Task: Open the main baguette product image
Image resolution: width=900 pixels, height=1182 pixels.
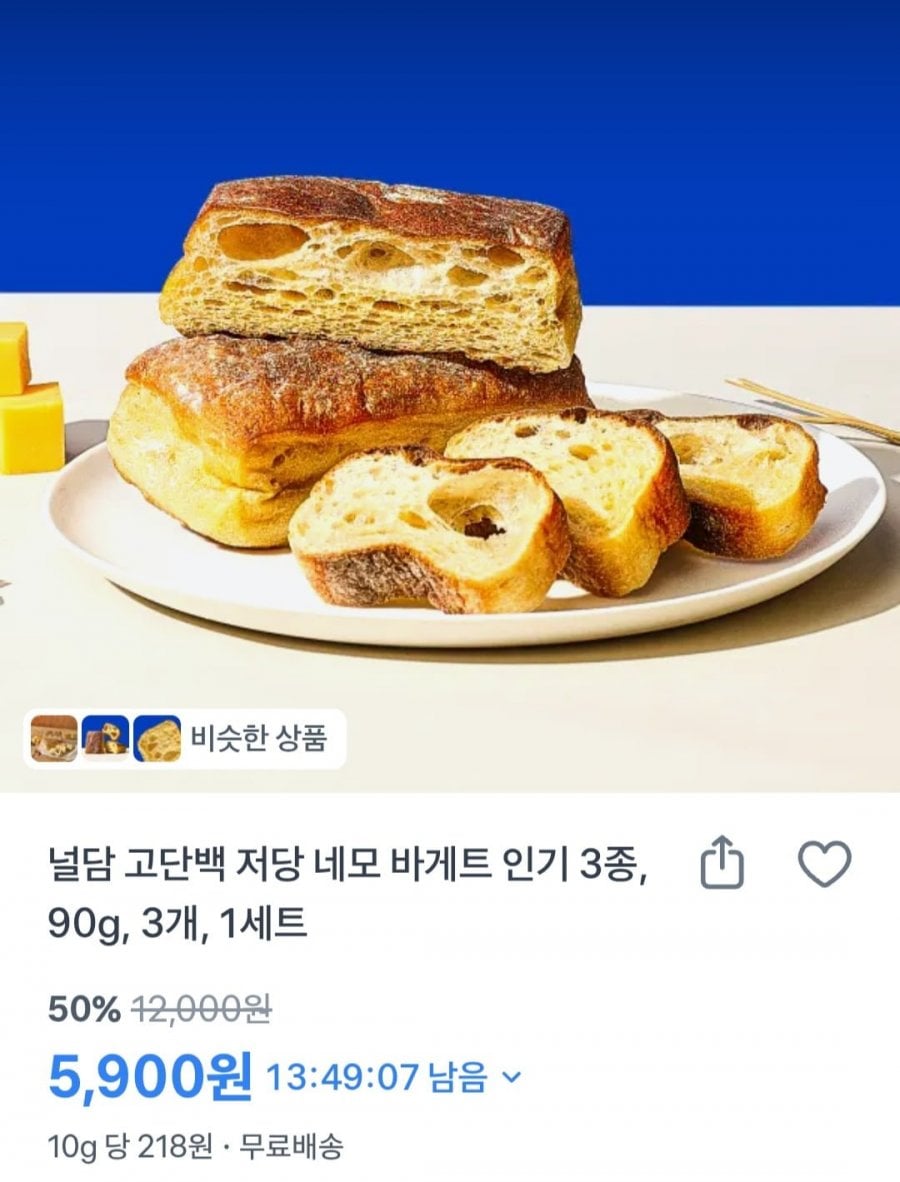Action: 450,400
